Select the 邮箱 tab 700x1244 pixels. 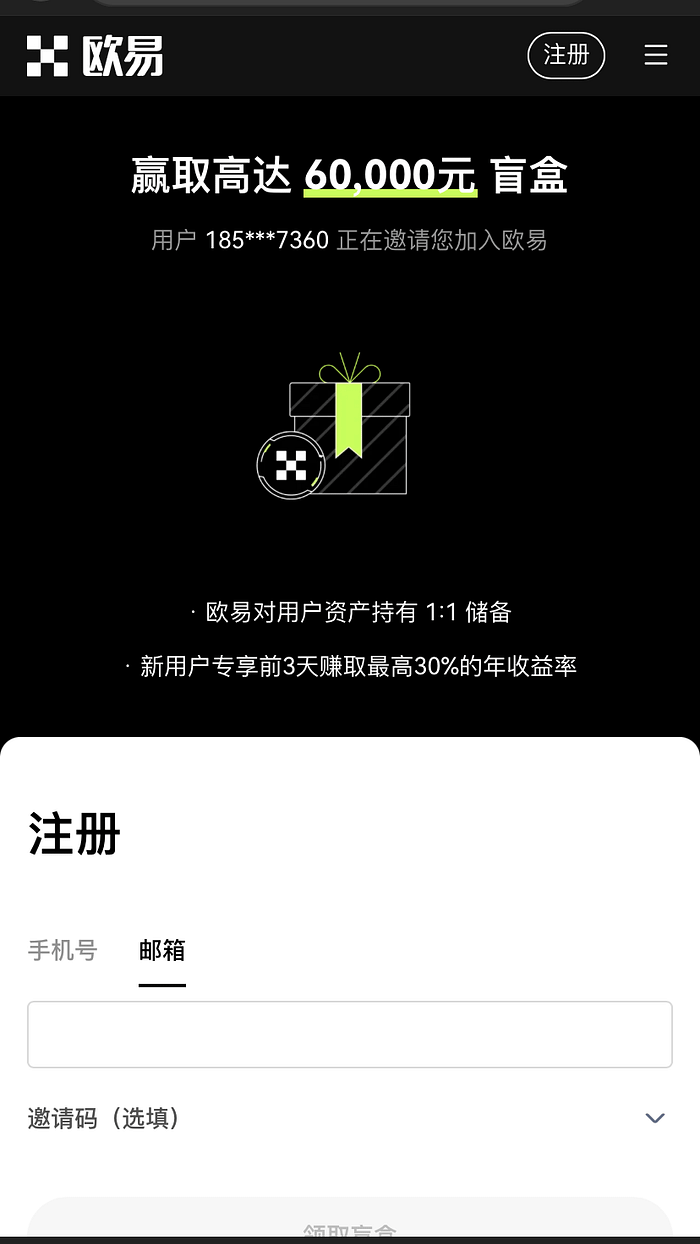click(162, 950)
